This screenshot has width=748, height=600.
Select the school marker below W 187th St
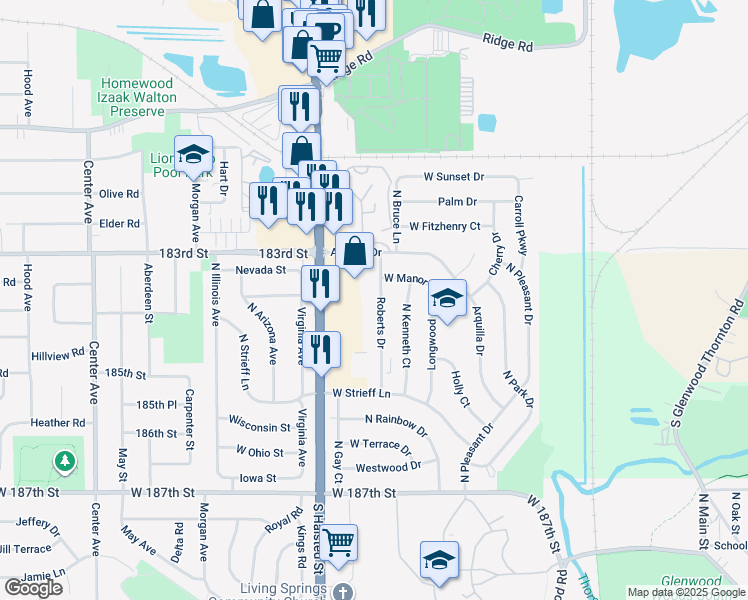[x=439, y=561]
